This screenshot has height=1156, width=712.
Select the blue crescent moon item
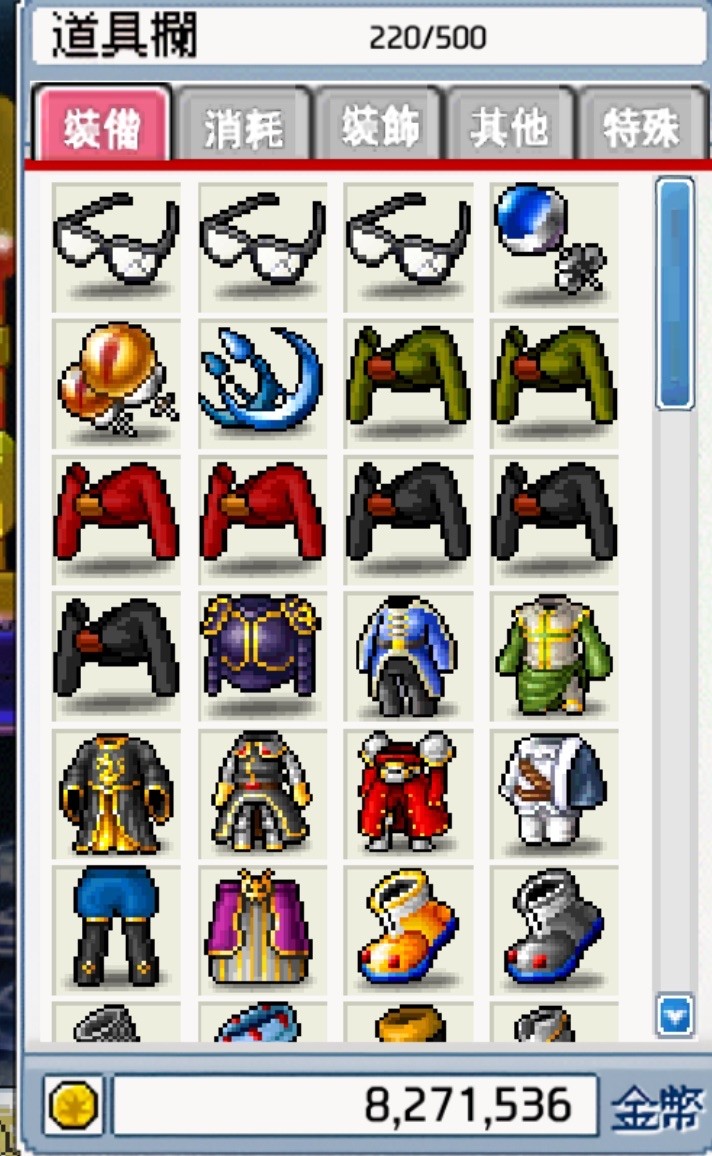(262, 382)
